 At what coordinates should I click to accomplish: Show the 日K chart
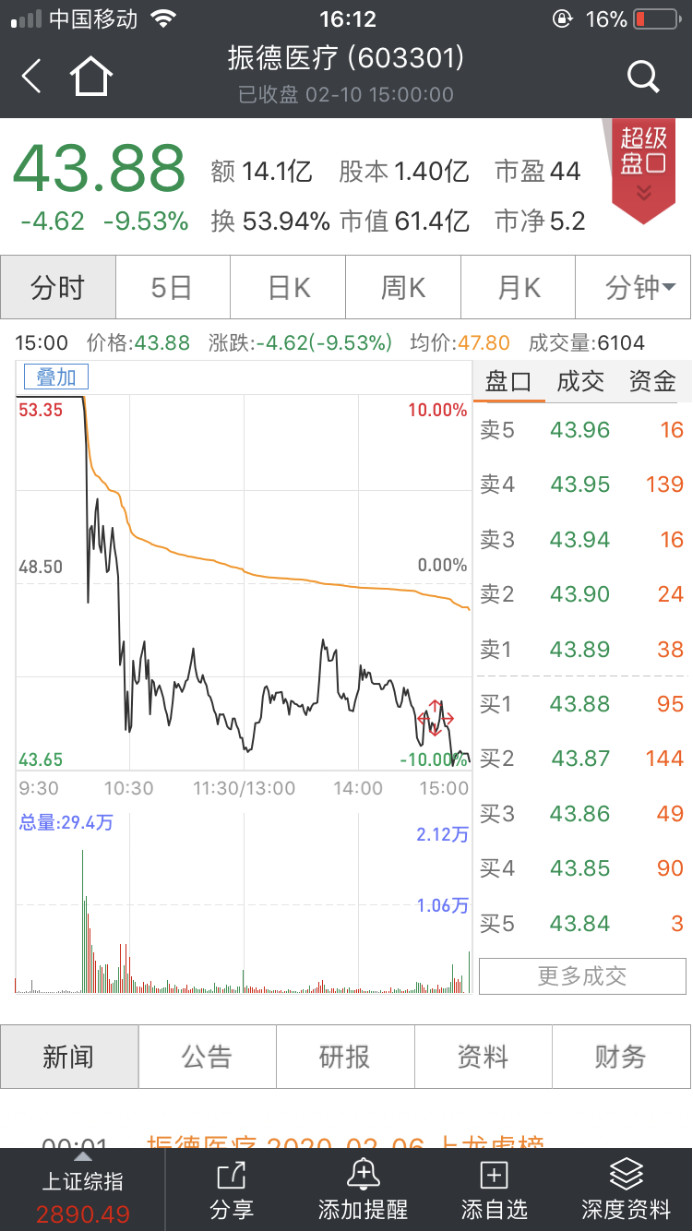click(288, 288)
